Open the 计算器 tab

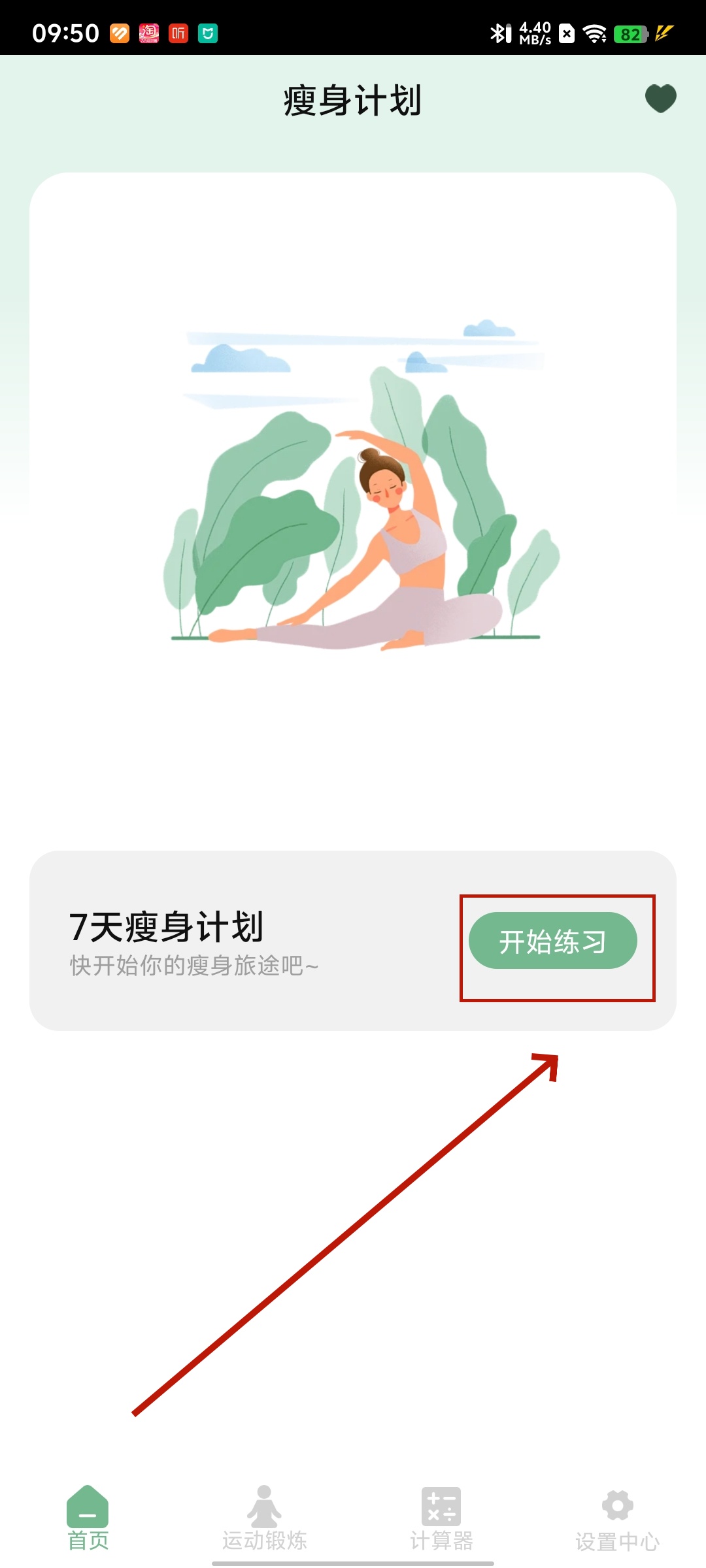point(441,1517)
